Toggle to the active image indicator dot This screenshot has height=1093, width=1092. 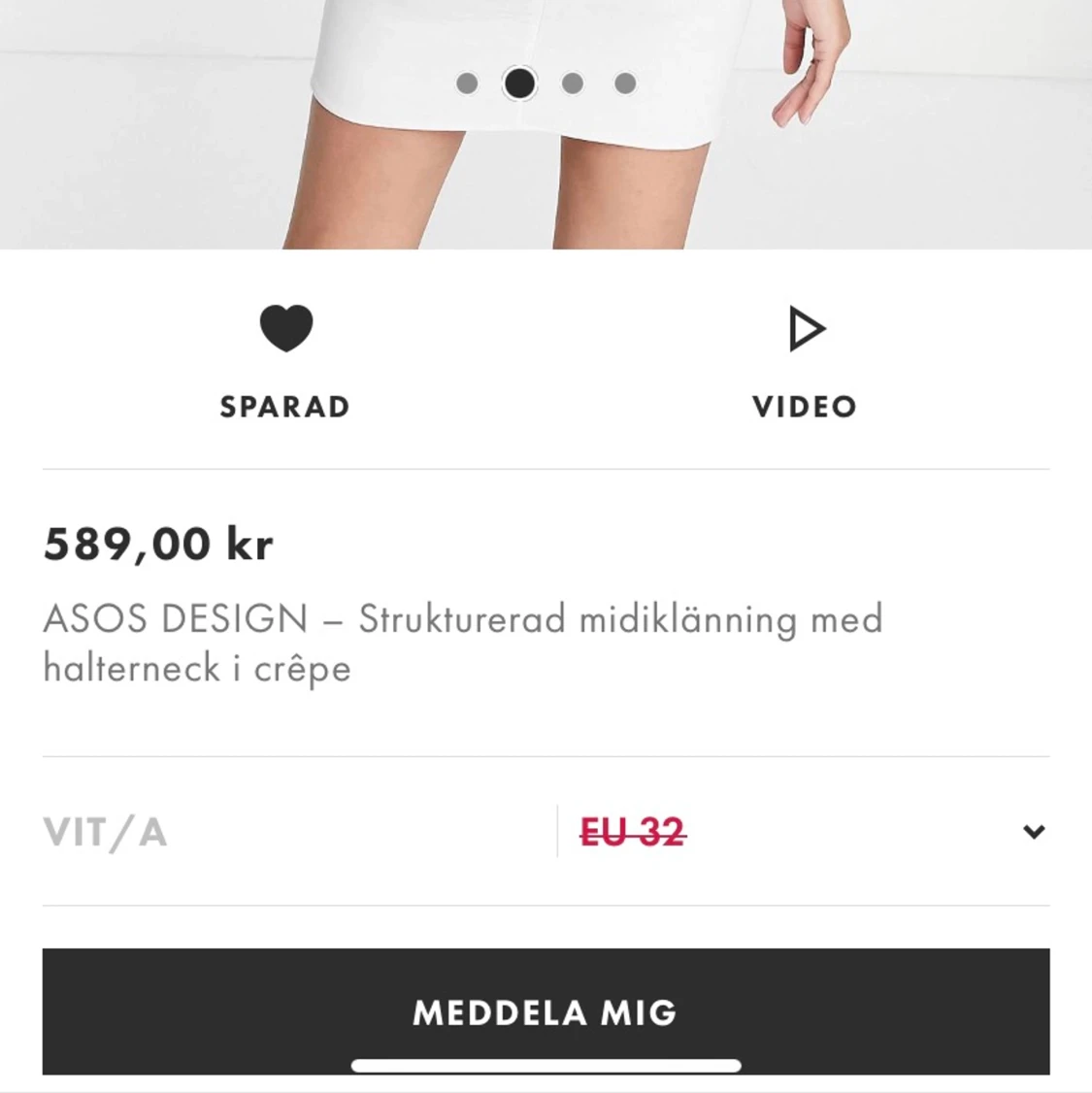(x=520, y=84)
